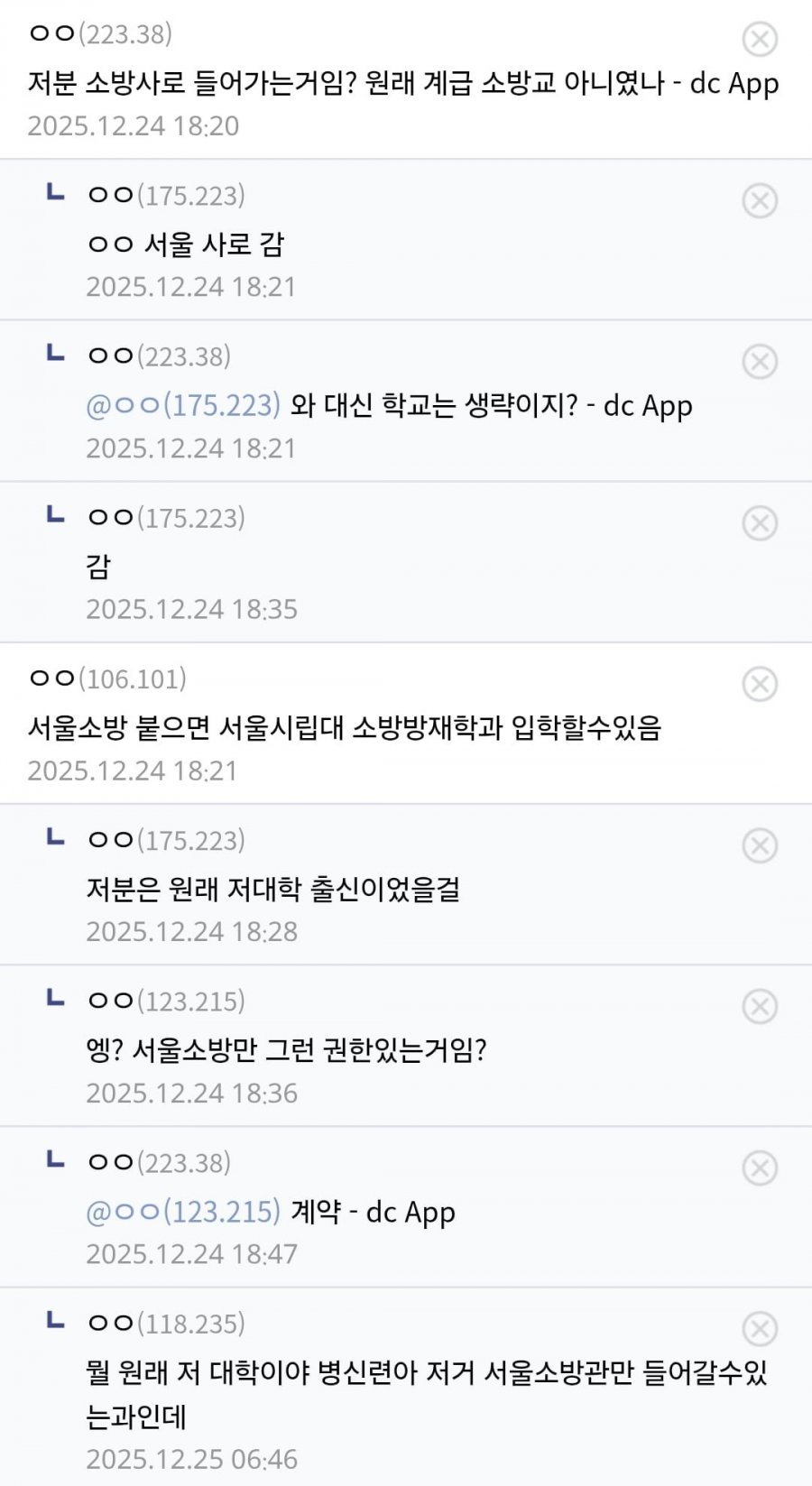
Task: Tap the X beside '엥? 서울소방만 그런 권한있는거임?'
Action: click(760, 1007)
